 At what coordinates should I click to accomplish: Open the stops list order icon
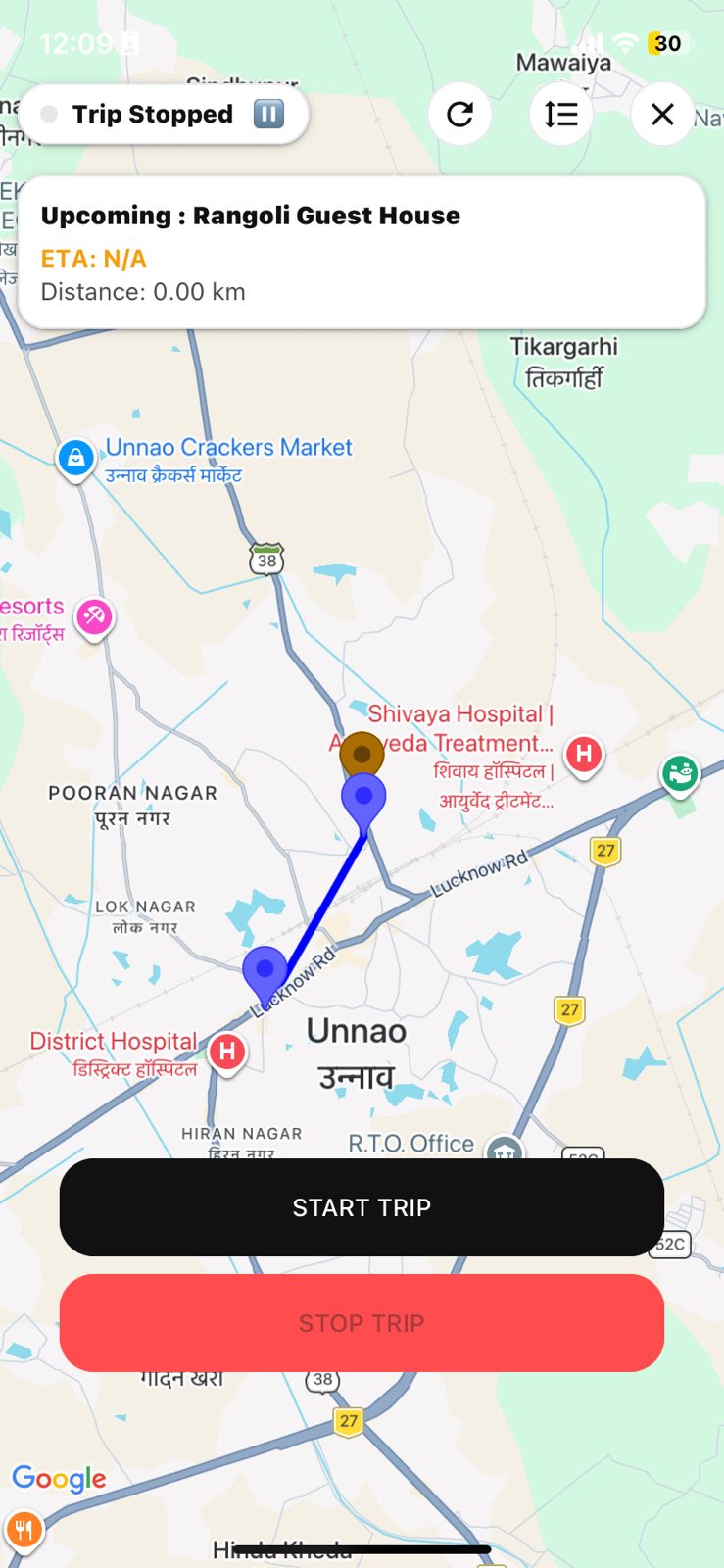click(560, 115)
